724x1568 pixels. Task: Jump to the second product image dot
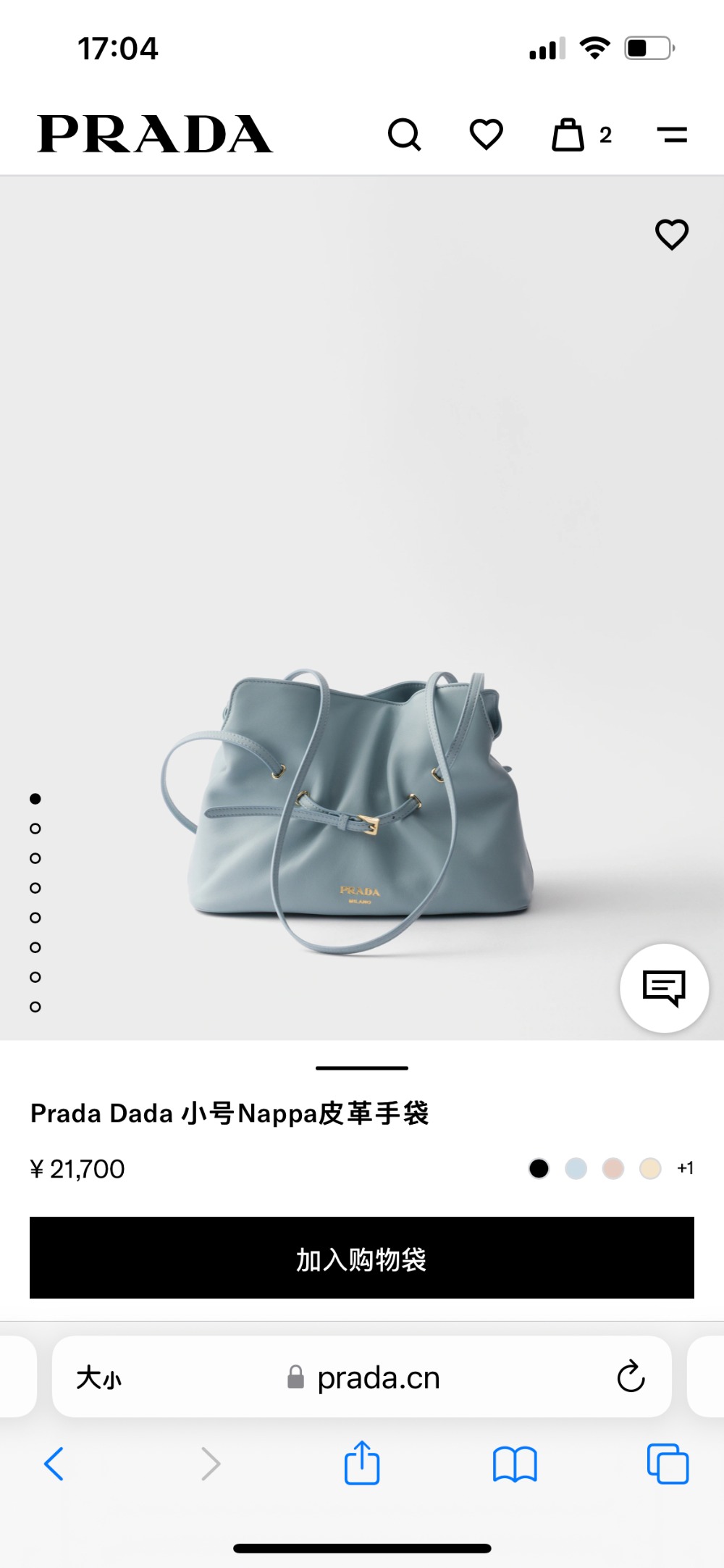click(35, 829)
